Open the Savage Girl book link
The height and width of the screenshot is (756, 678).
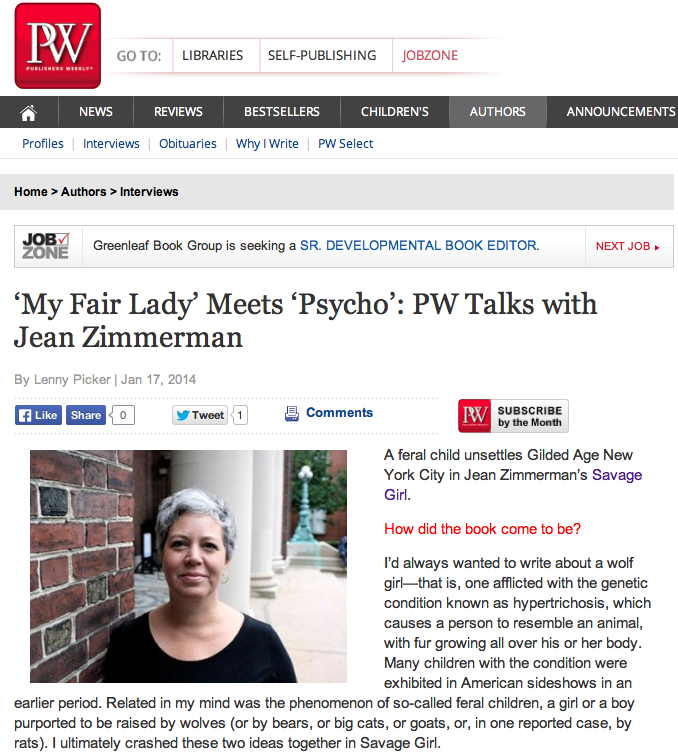[617, 475]
